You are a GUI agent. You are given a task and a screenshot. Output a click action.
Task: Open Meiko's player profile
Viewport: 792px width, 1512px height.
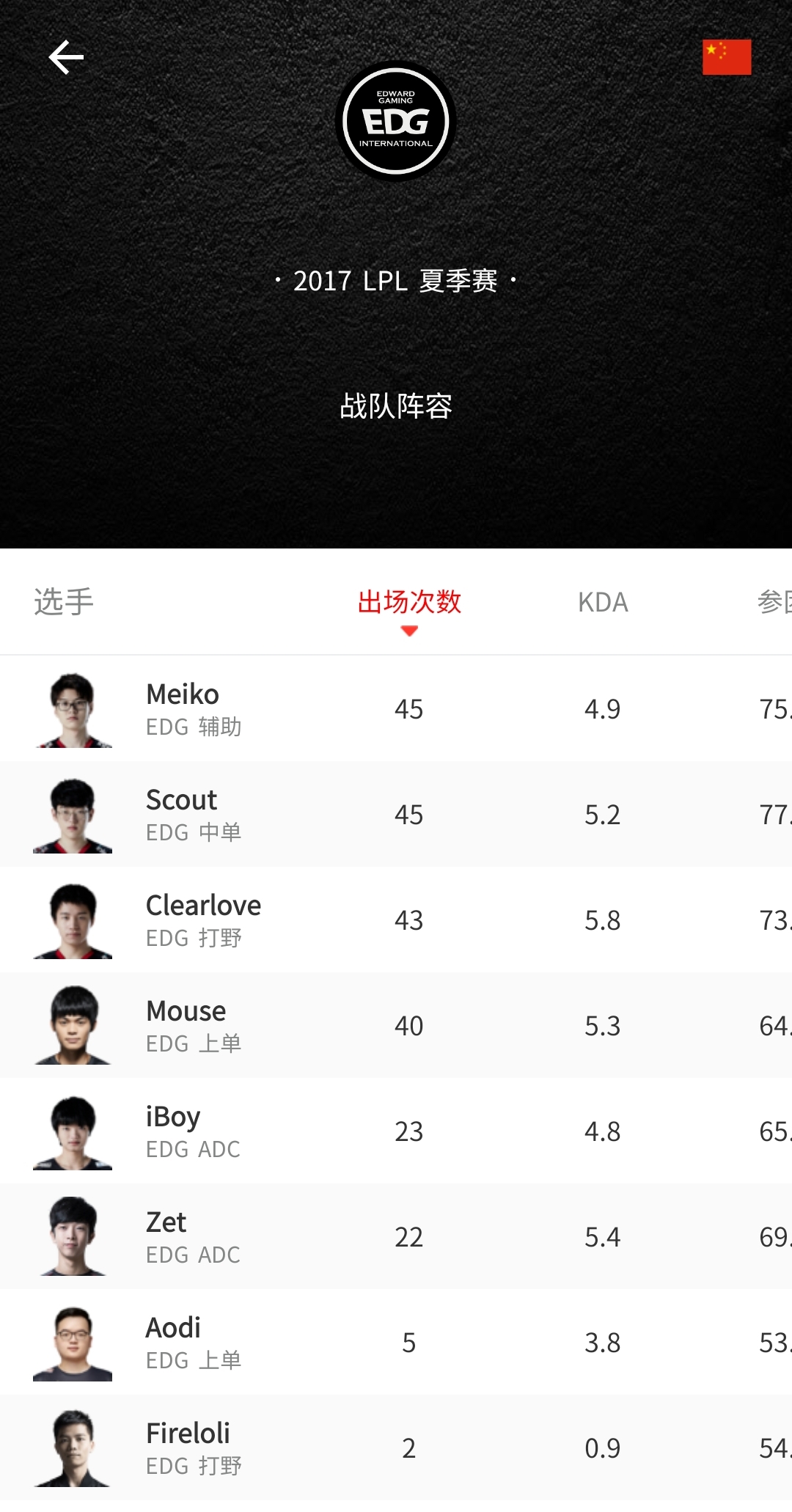[x=183, y=708]
